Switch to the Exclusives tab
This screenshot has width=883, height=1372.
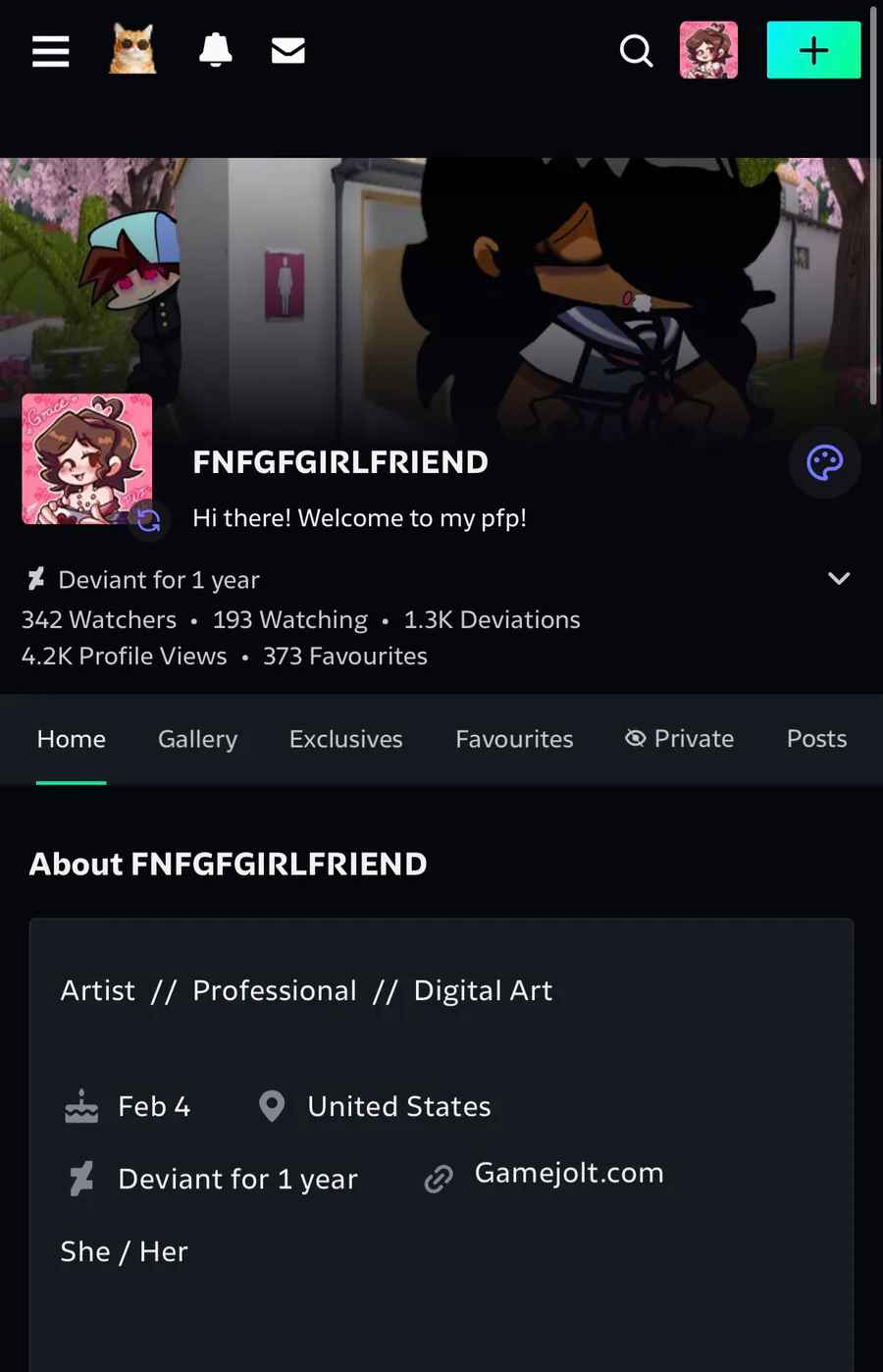tap(345, 739)
